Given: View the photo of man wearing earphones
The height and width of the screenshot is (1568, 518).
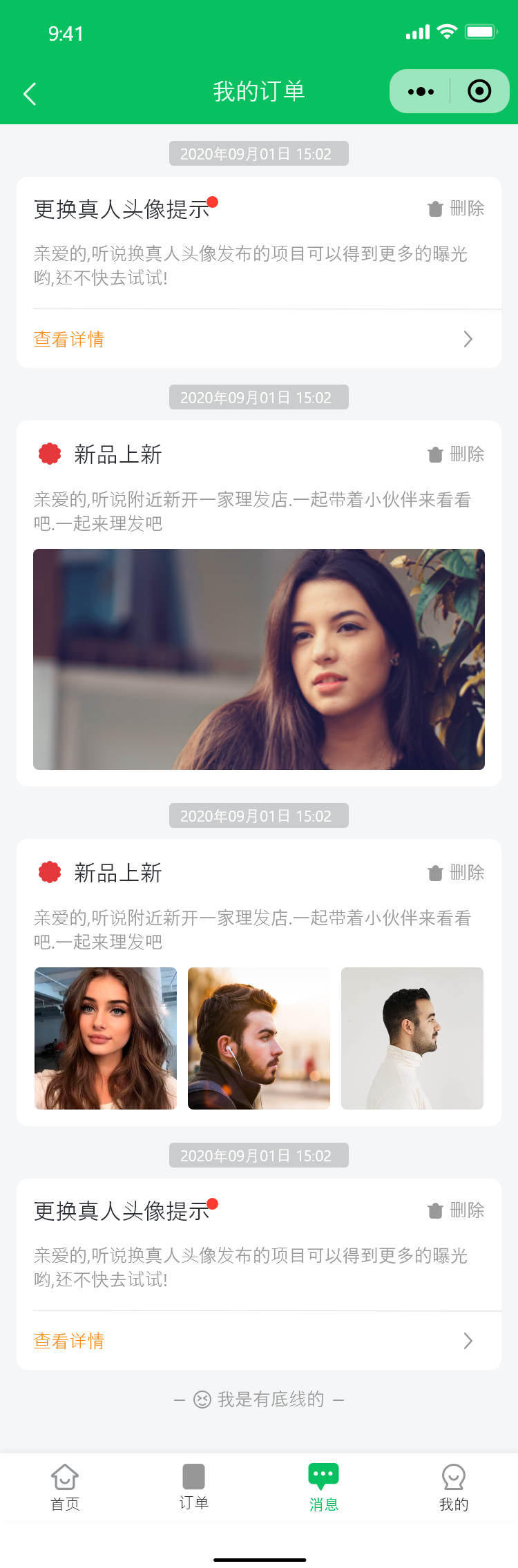Looking at the screenshot, I should (259, 1038).
